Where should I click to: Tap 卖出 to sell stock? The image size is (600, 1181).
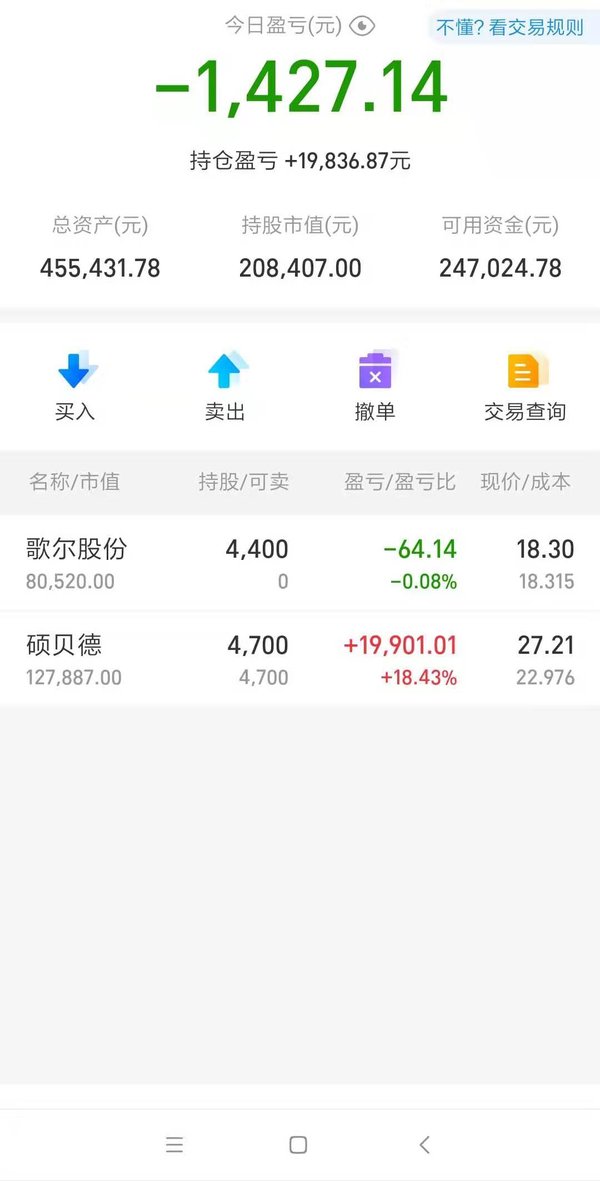tap(225, 385)
